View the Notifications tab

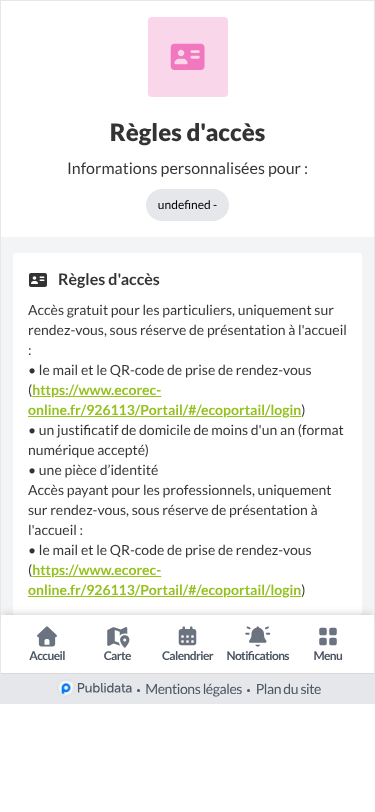point(258,644)
